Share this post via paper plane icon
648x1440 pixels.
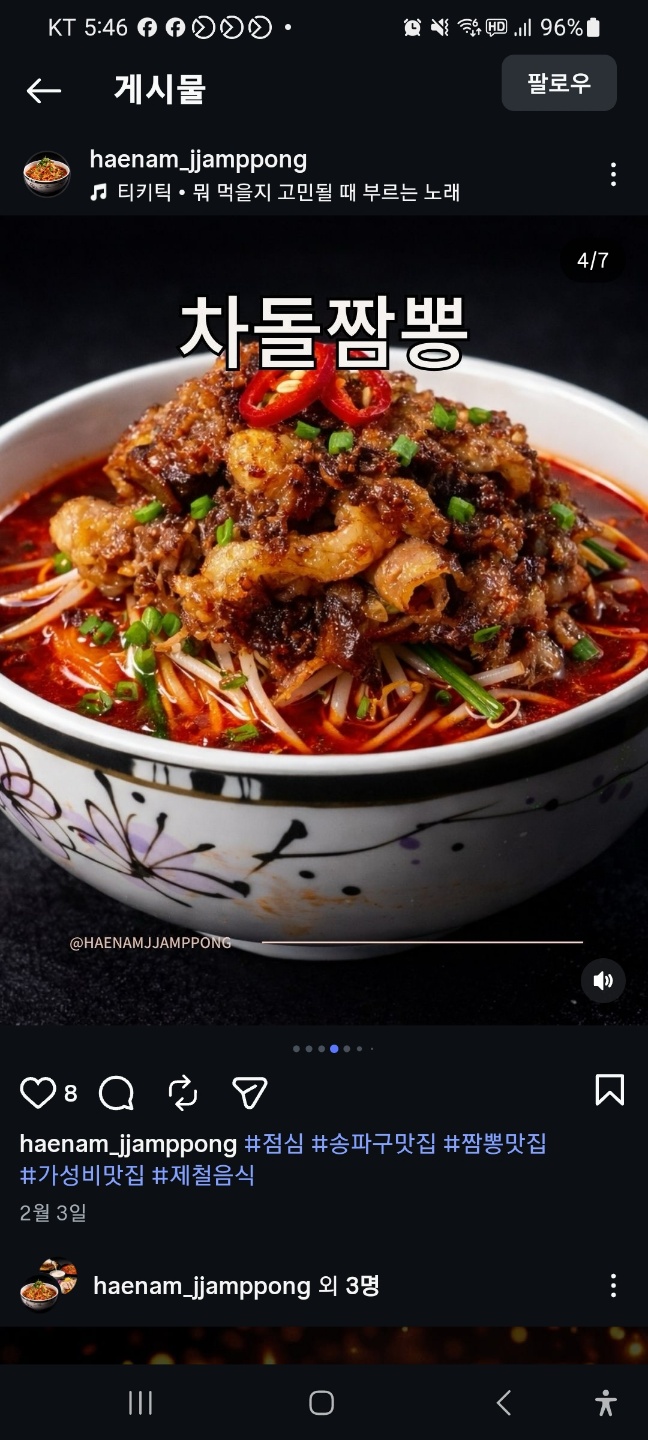[x=250, y=1093]
